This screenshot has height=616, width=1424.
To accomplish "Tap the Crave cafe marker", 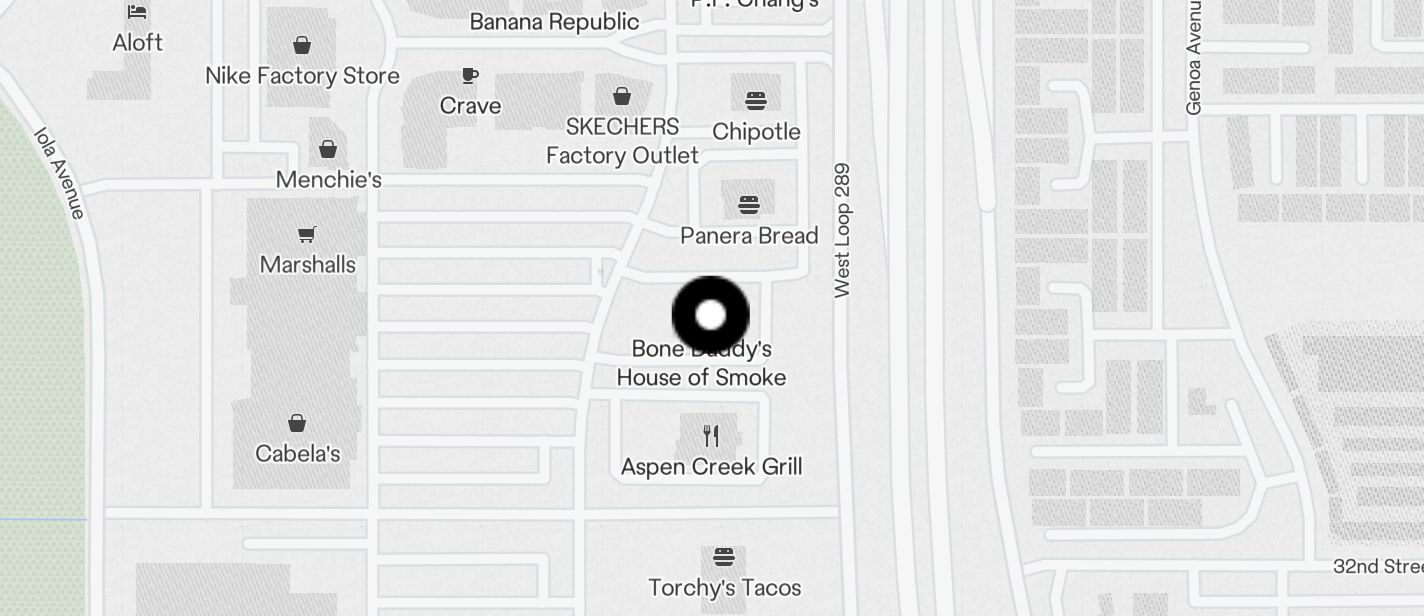I will [x=470, y=77].
